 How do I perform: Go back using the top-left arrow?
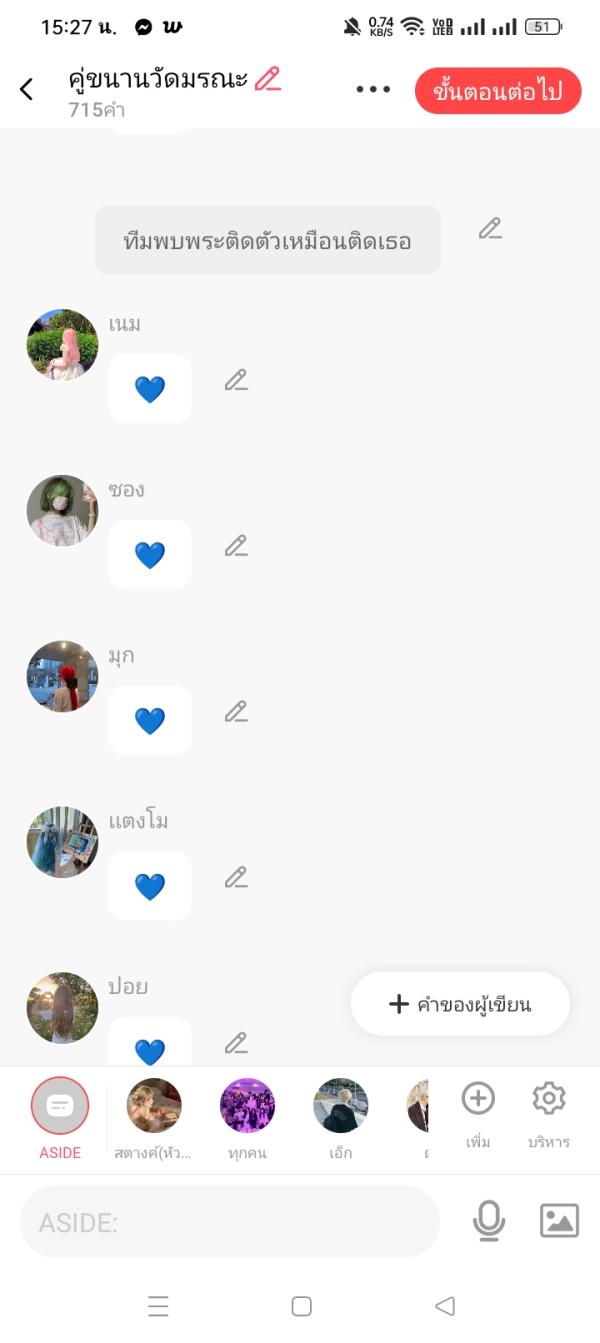click(x=27, y=89)
